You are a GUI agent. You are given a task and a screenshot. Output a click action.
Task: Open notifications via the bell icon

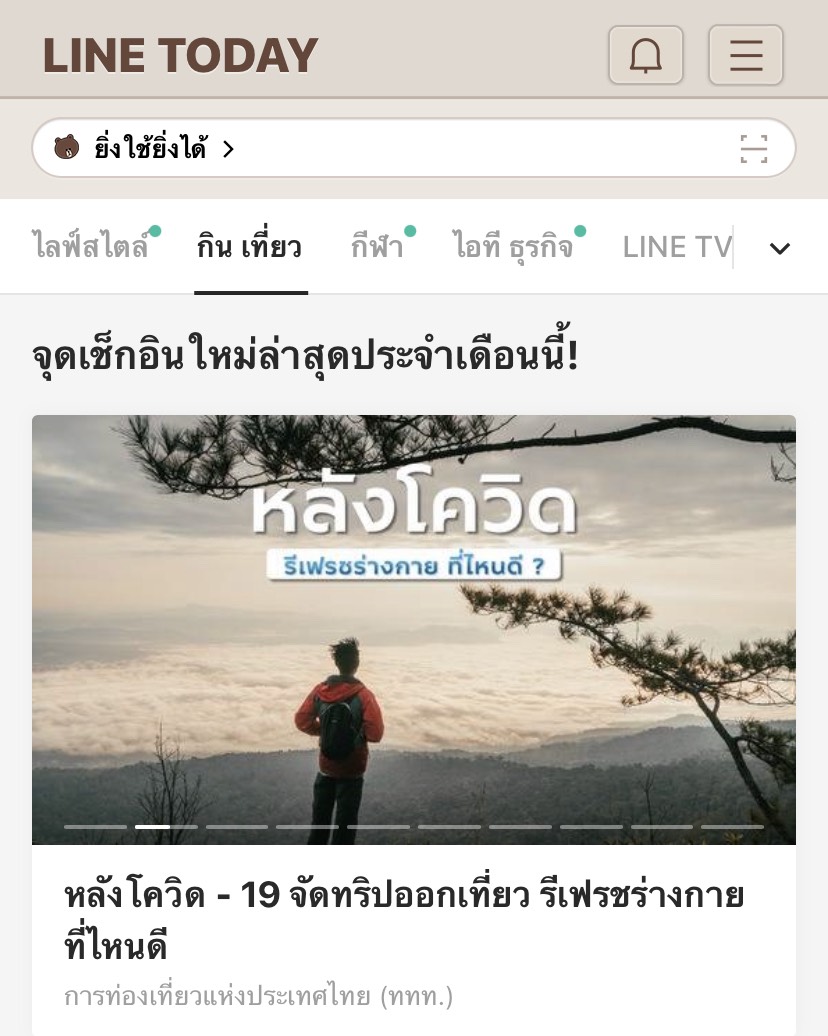pos(645,55)
